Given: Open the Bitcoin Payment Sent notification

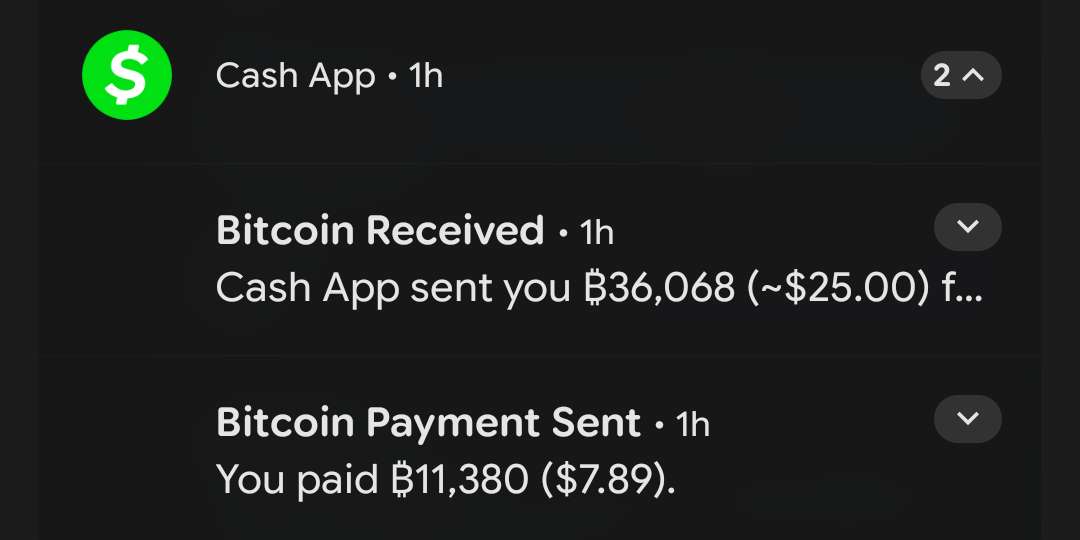Looking at the screenshot, I should pyautogui.click(x=480, y=452).
